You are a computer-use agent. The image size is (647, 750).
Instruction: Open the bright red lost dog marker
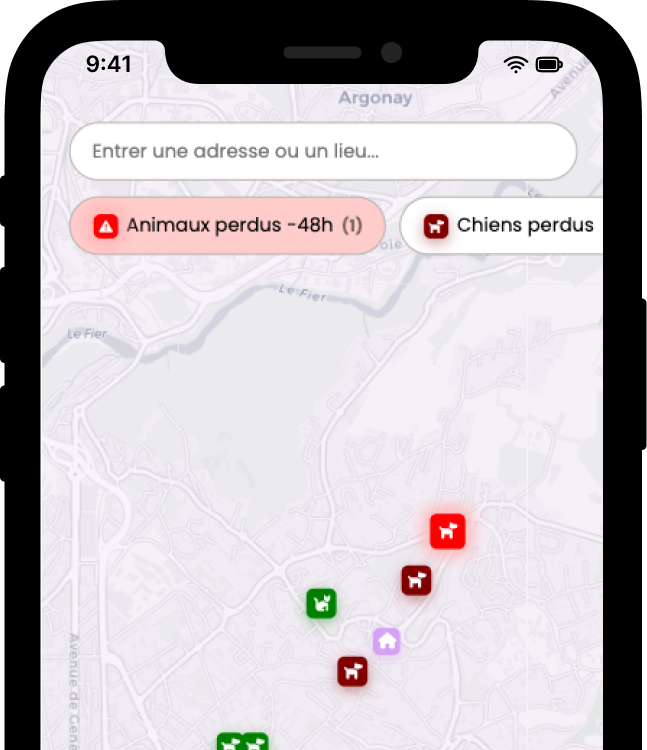pos(448,531)
